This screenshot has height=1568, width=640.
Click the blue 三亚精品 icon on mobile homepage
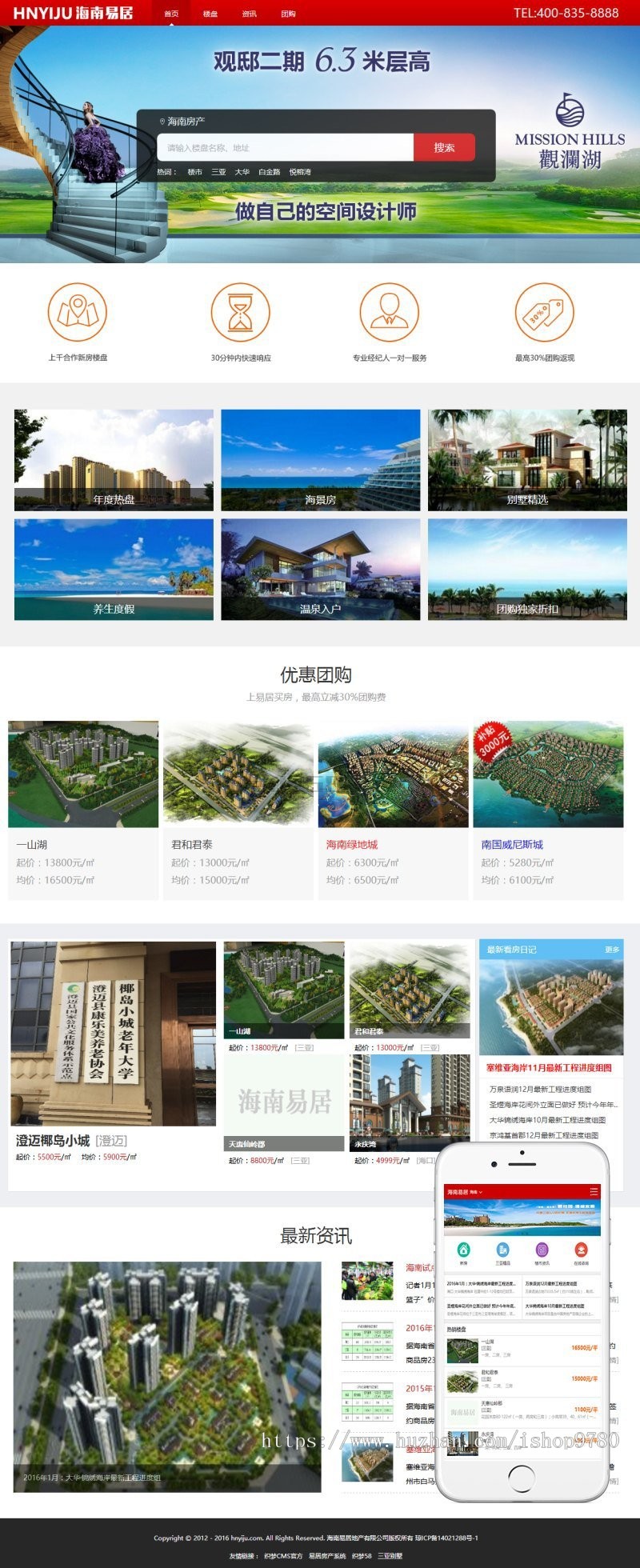pos(502,1250)
